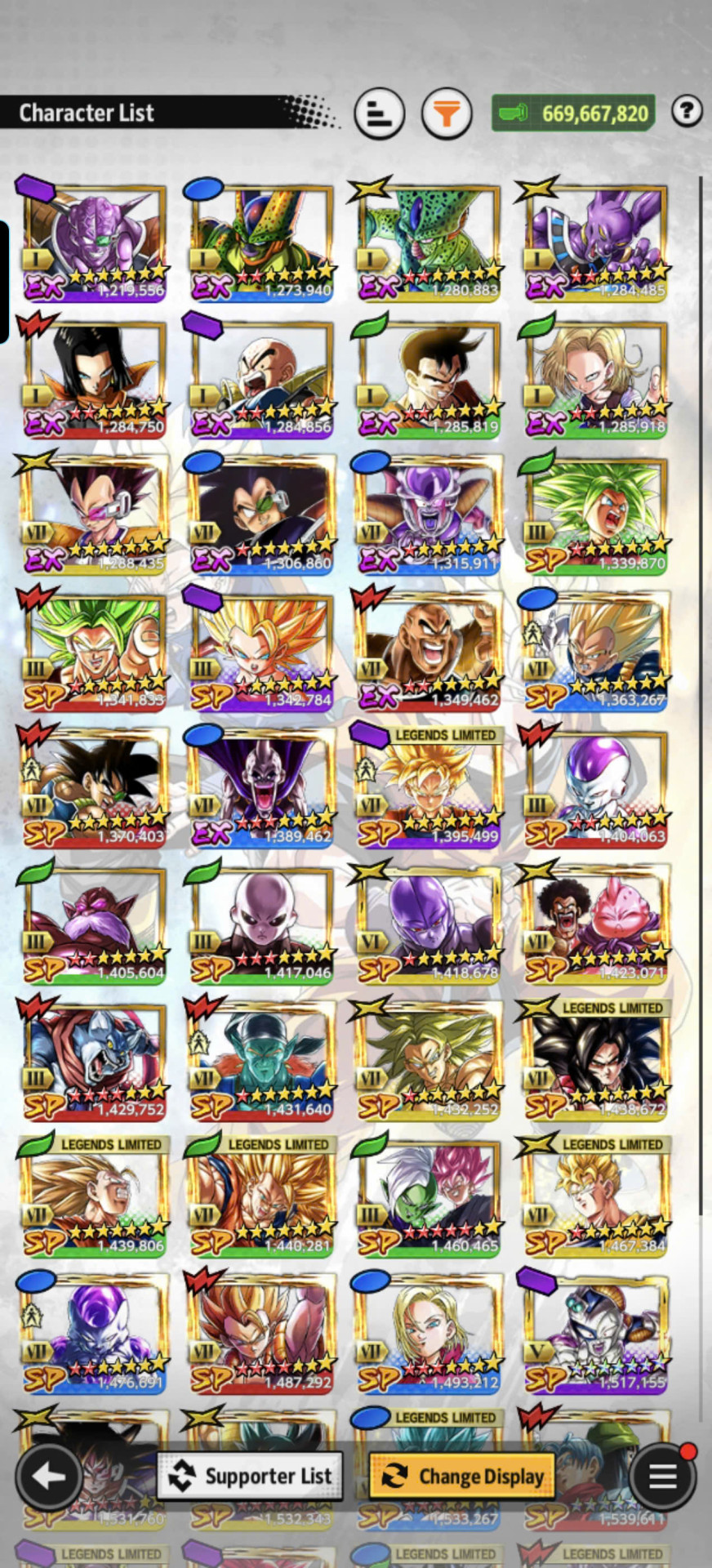The width and height of the screenshot is (712, 1568).
Task: Select character with power 1,284,485
Action: point(594,242)
